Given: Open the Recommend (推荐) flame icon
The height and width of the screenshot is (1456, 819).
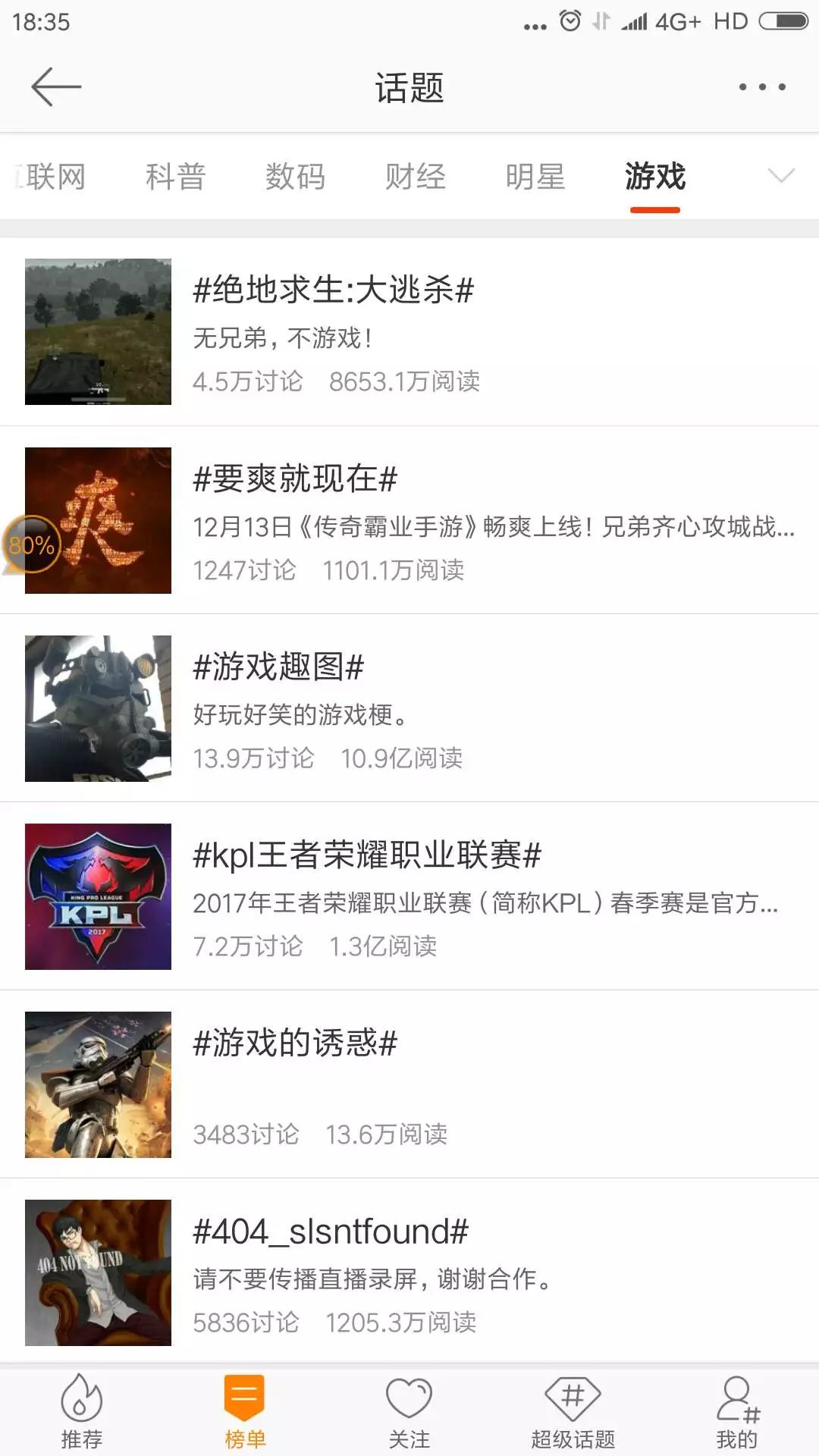Looking at the screenshot, I should [82, 1410].
